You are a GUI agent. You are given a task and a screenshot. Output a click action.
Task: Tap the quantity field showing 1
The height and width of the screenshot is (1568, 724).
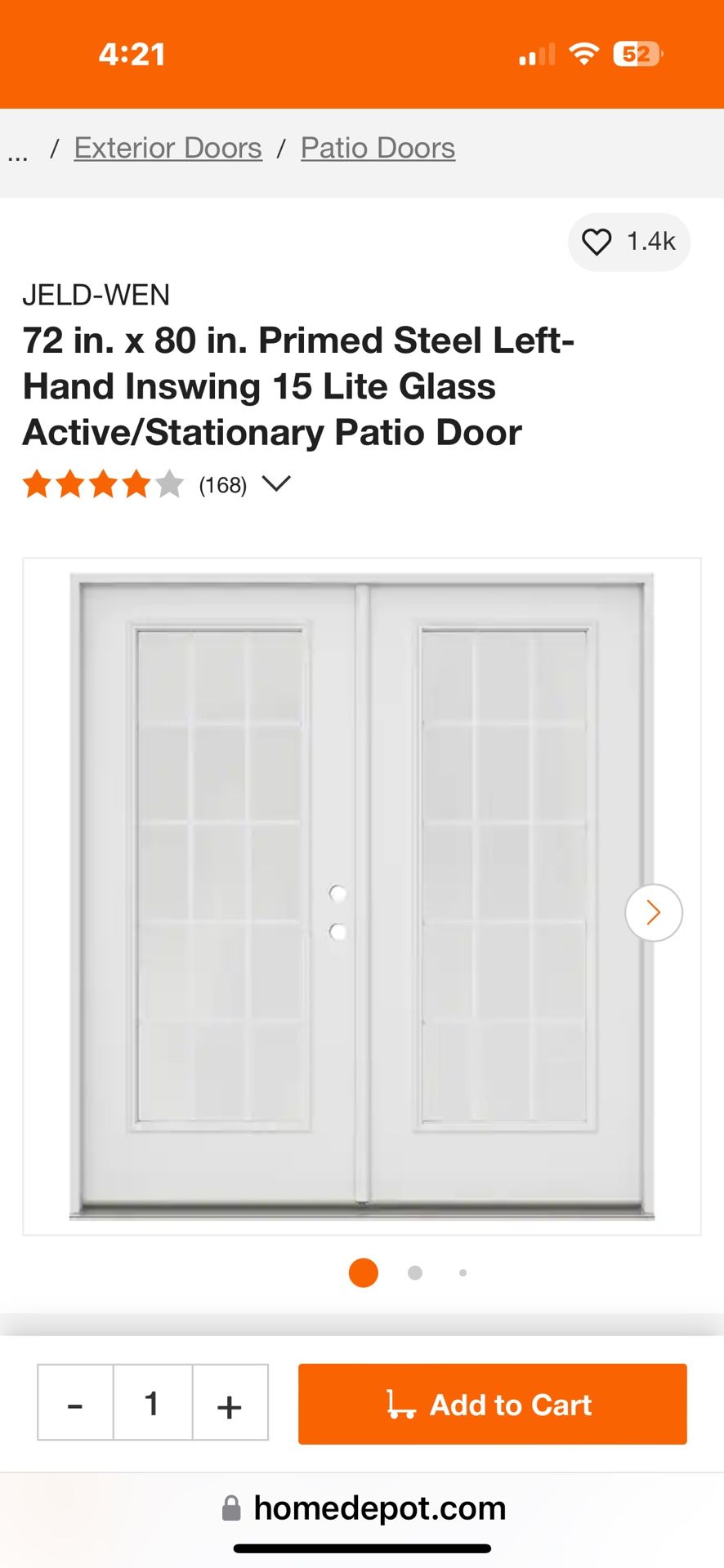[x=152, y=1404]
